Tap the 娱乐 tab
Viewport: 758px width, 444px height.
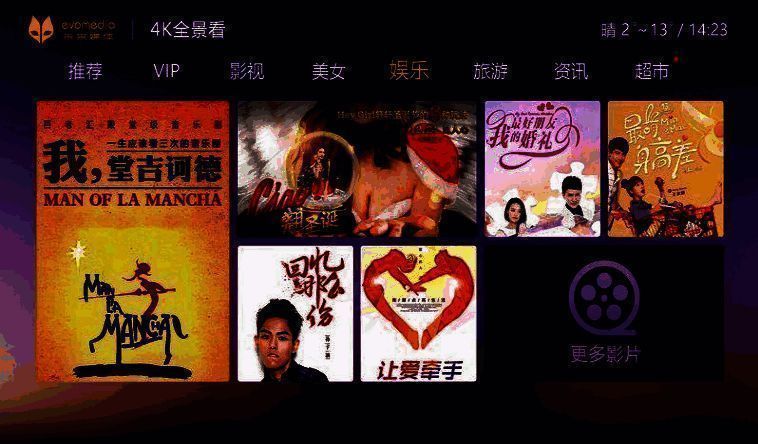point(409,71)
